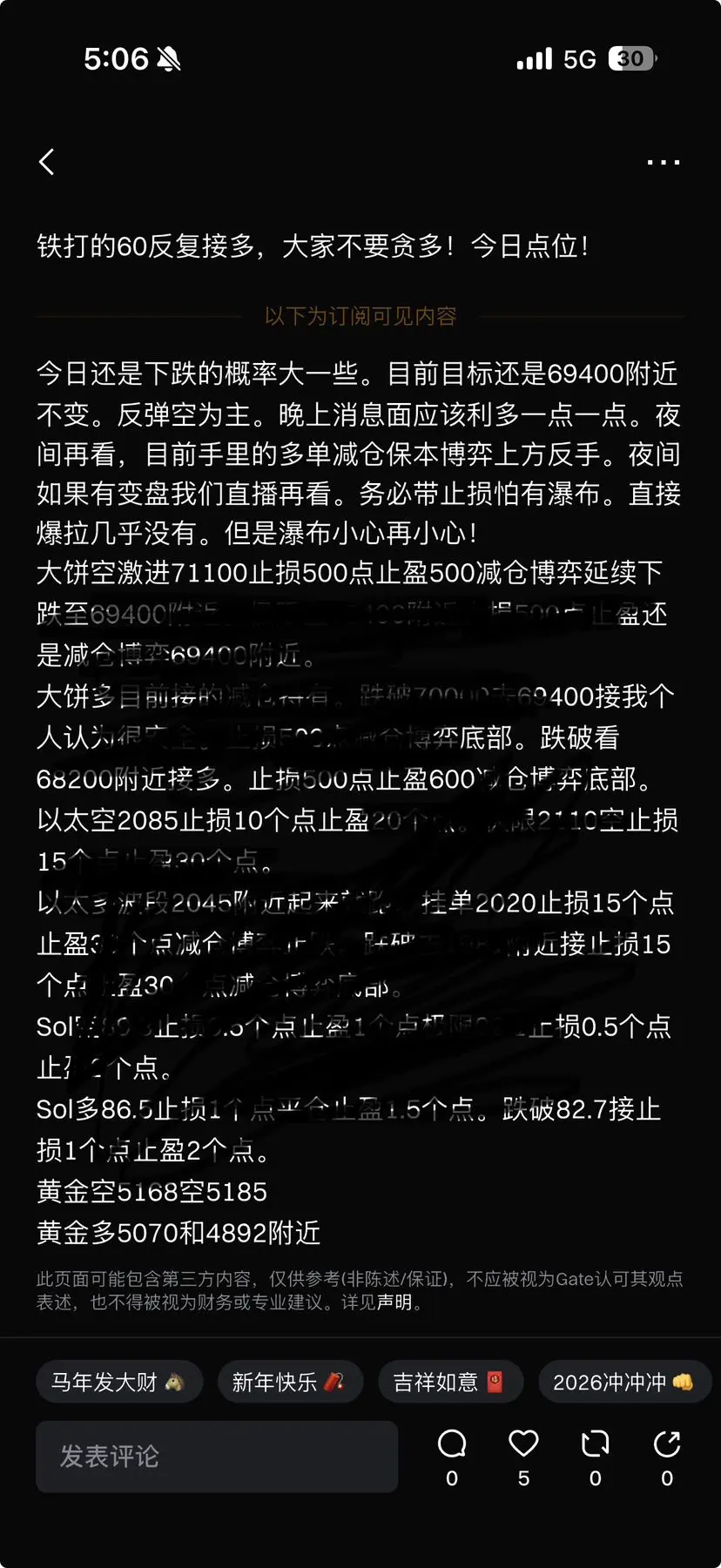Viewport: 721px width, 1568px height.
Task: Tap the muted notification bell in status bar
Action: tap(168, 57)
